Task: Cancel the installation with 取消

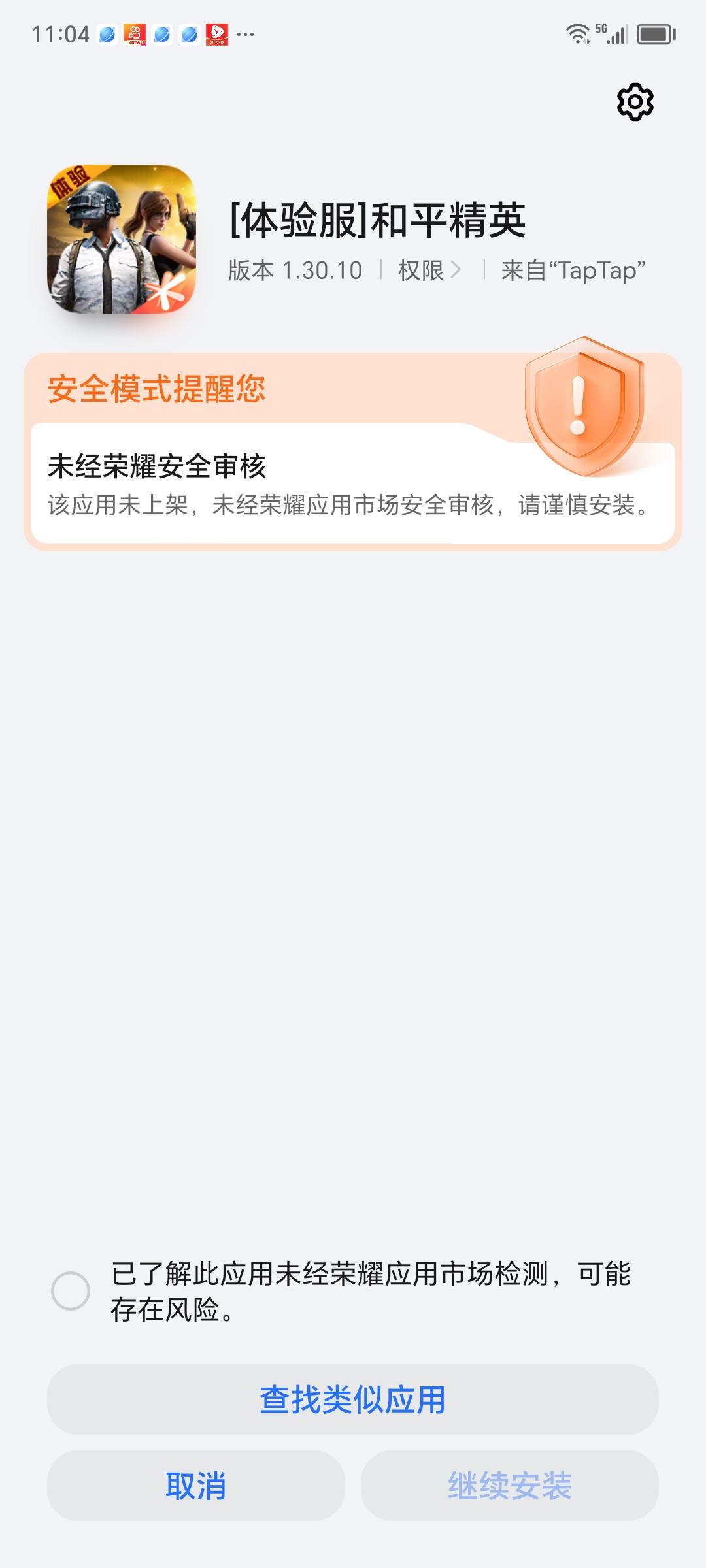Action: [x=196, y=1486]
